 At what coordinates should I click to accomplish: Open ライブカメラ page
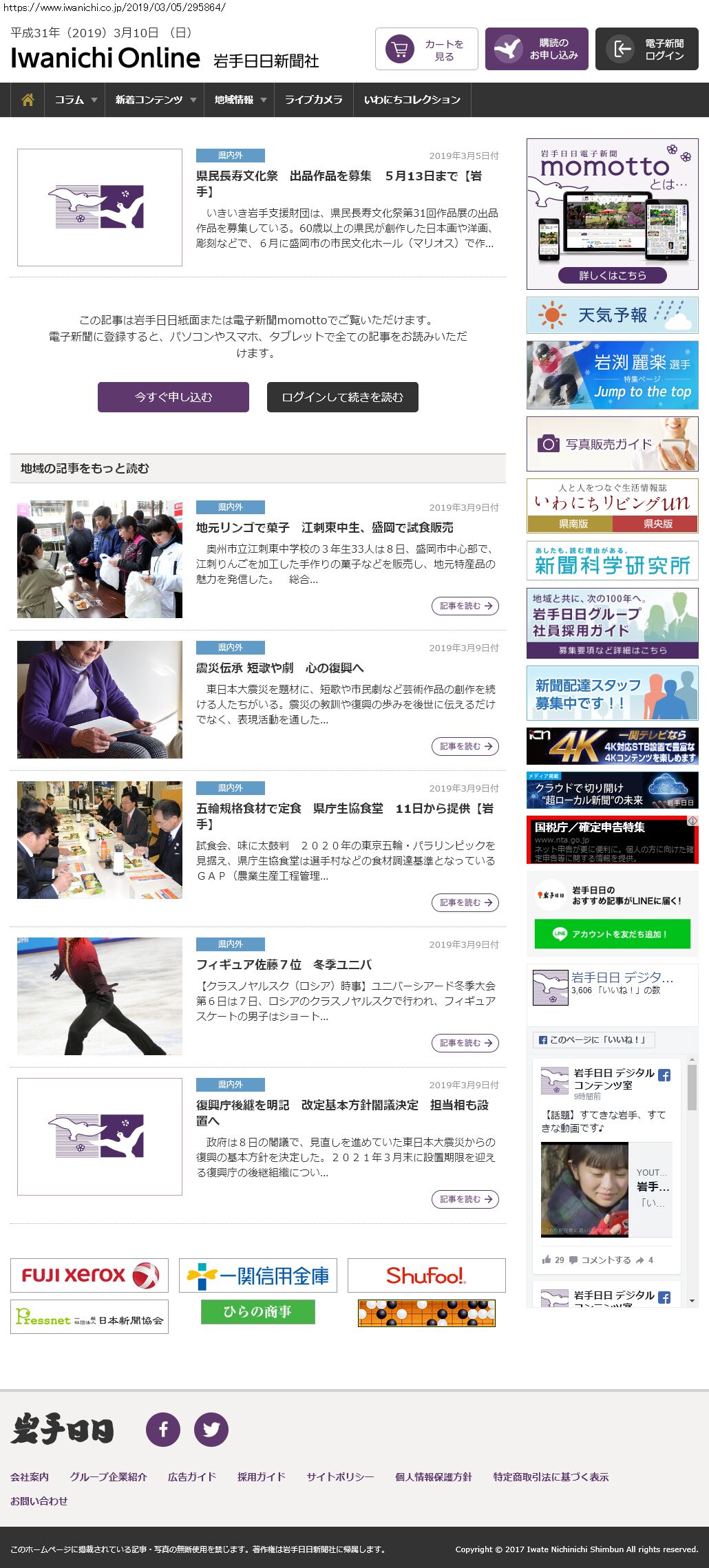tap(314, 100)
